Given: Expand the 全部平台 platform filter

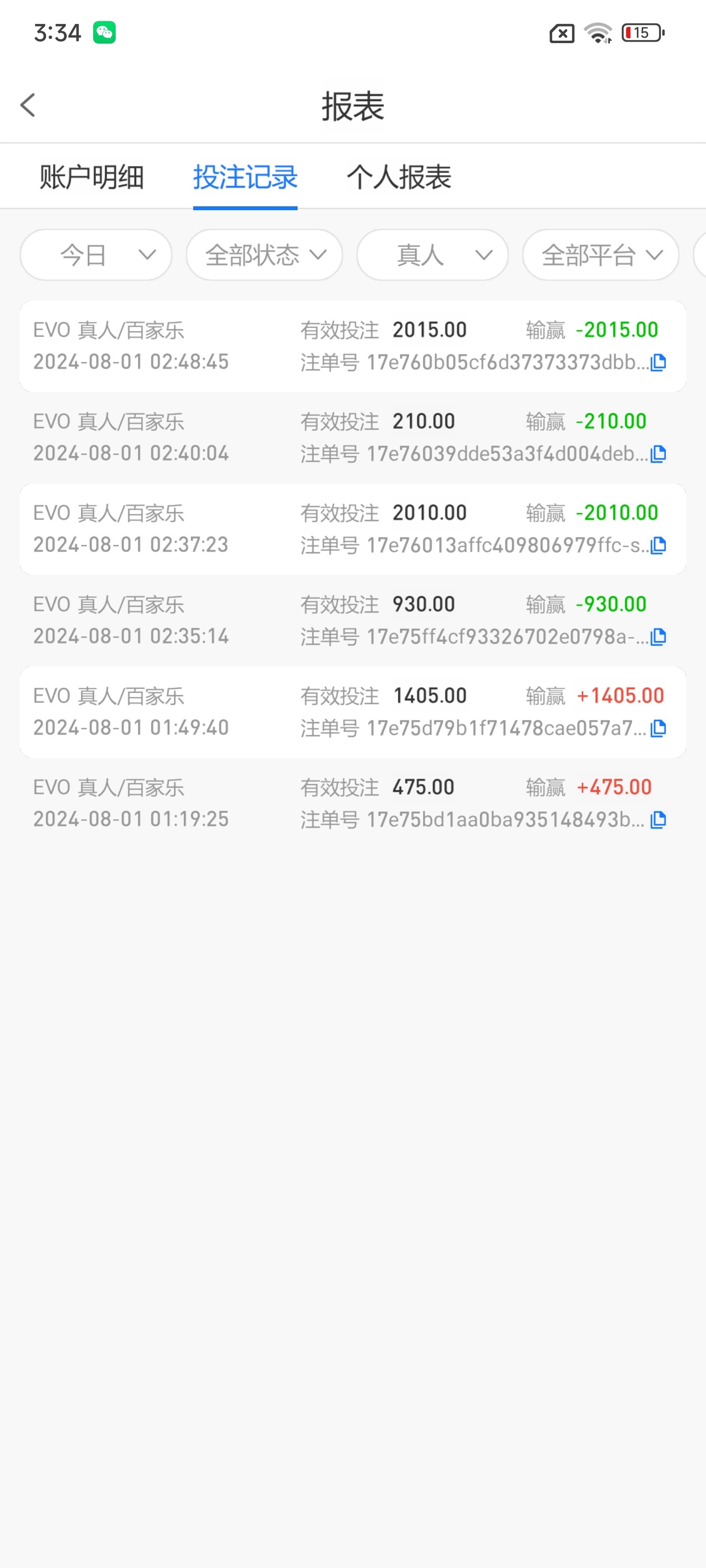Looking at the screenshot, I should pyautogui.click(x=601, y=255).
